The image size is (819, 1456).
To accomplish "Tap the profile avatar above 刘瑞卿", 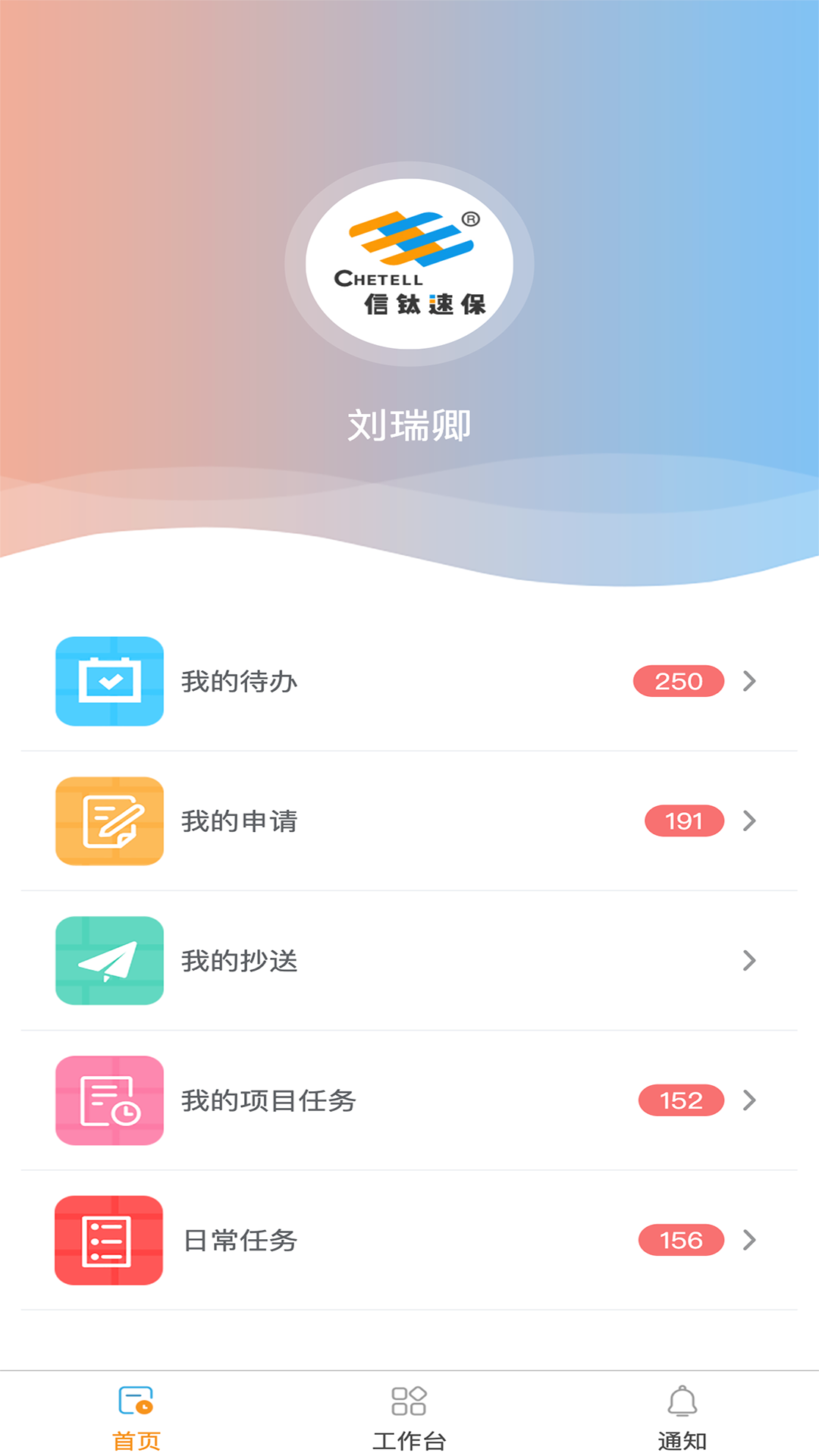I will 409,264.
